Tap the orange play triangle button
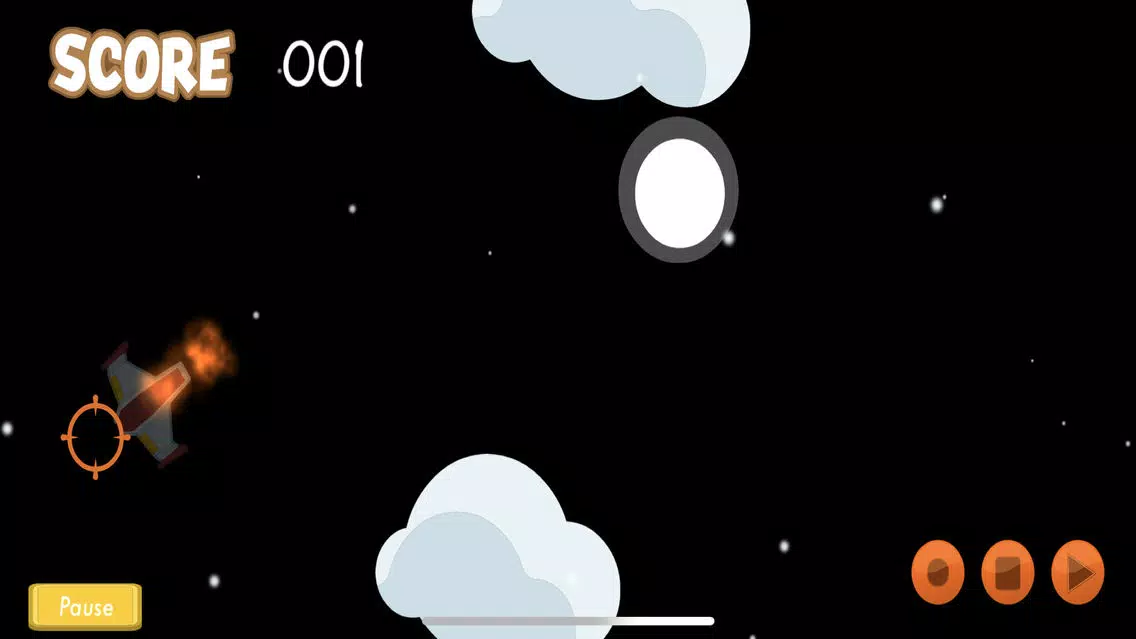 [x=1077, y=572]
